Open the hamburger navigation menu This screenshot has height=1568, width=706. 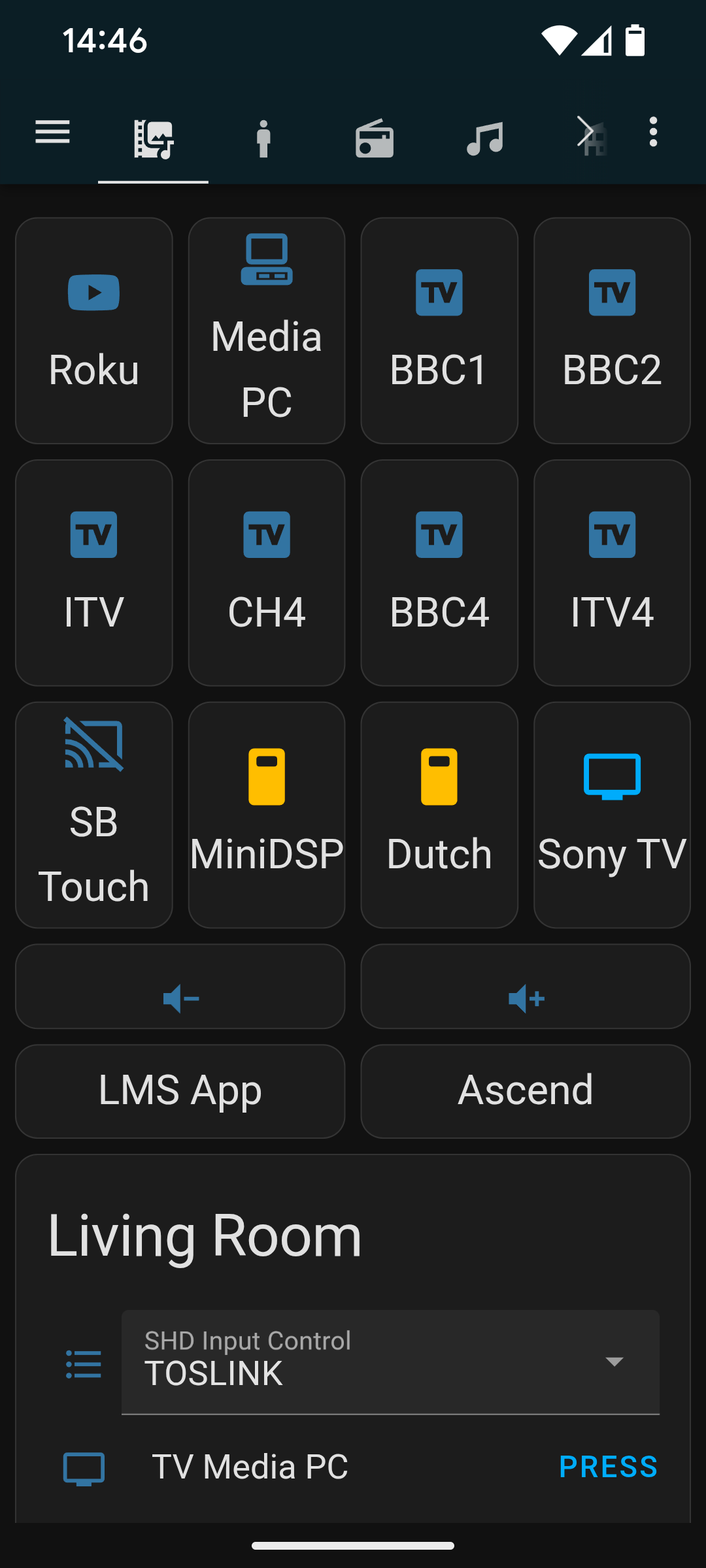click(52, 133)
